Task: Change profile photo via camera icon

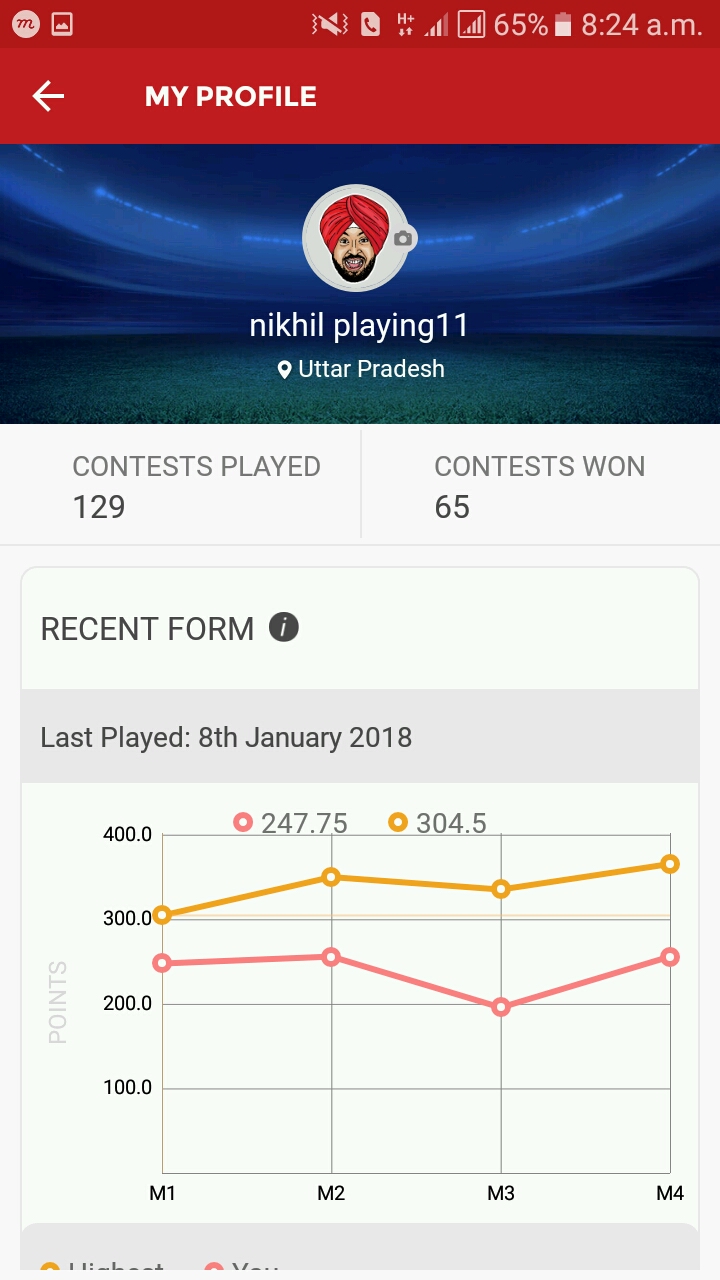Action: [x=403, y=238]
